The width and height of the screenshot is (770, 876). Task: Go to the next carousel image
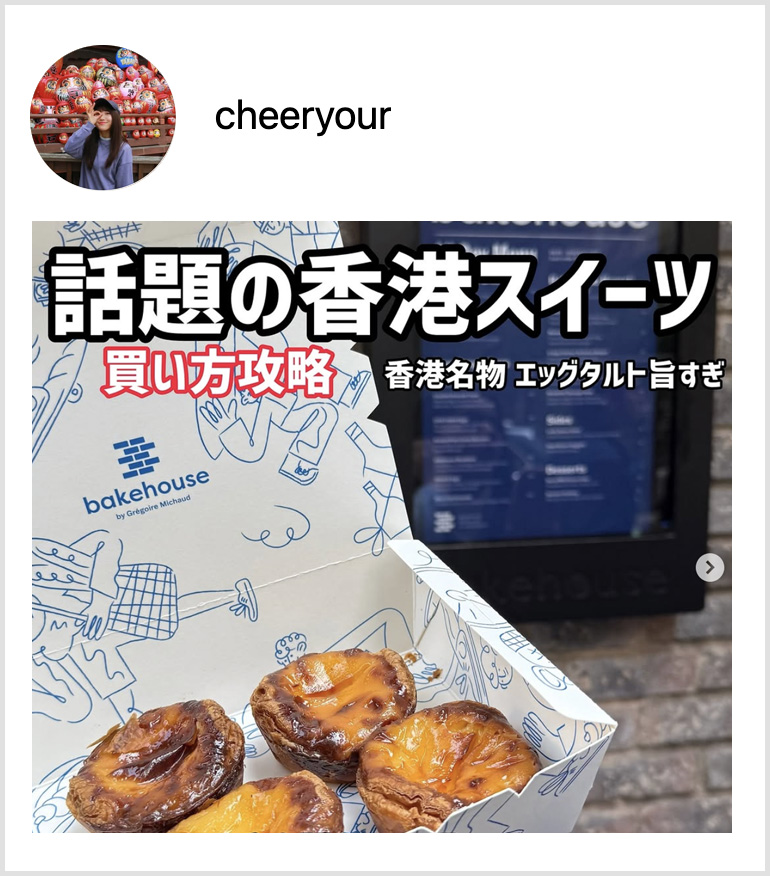coord(709,568)
